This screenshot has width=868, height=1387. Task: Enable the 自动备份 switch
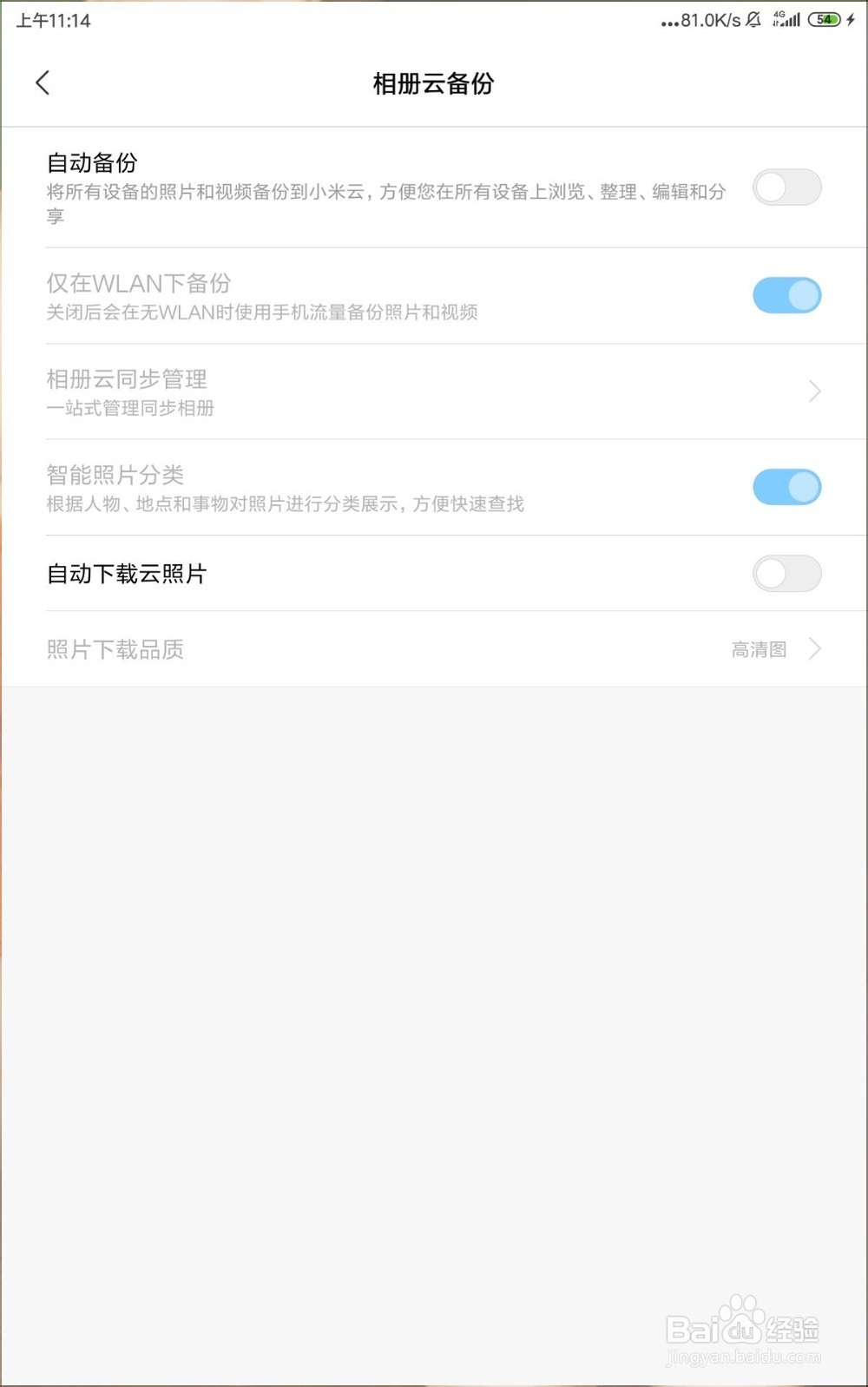click(x=786, y=187)
